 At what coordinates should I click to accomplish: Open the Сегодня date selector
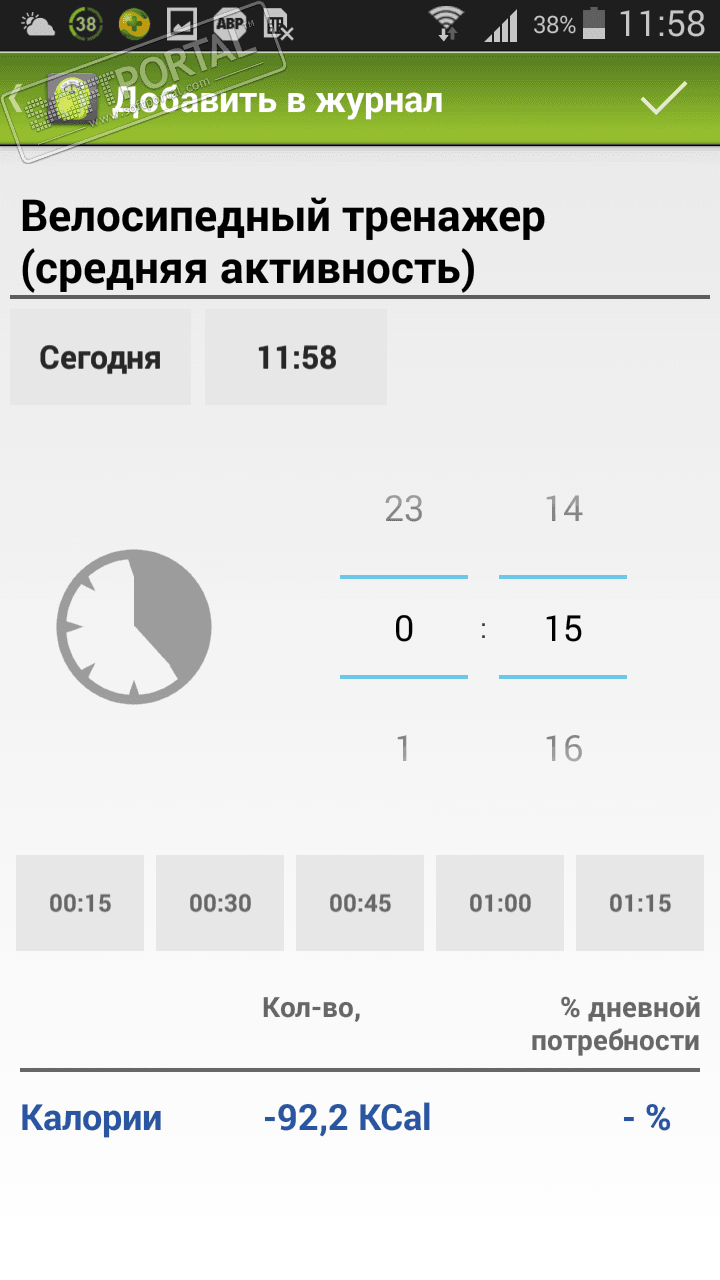pyautogui.click(x=100, y=357)
